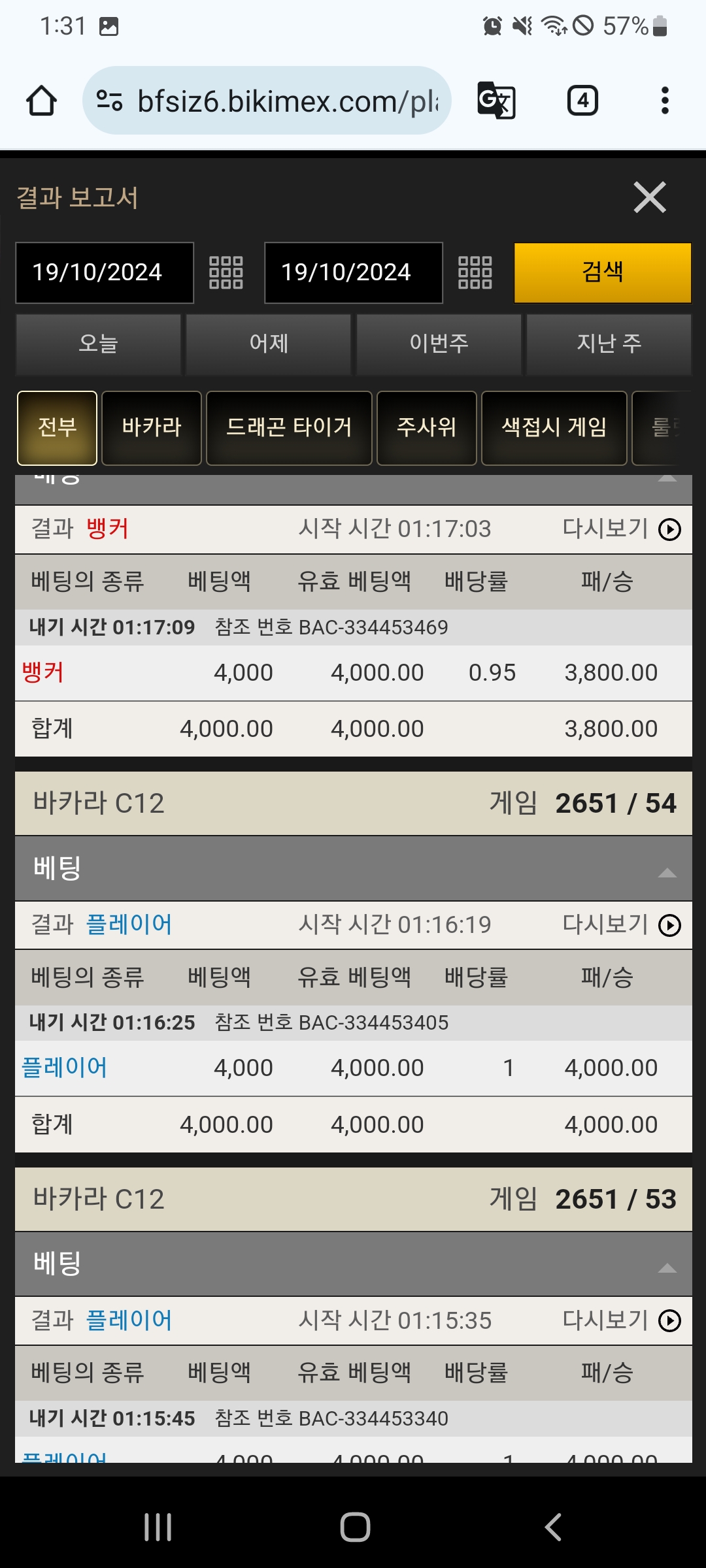Tap the 검색 search button

[x=602, y=272]
